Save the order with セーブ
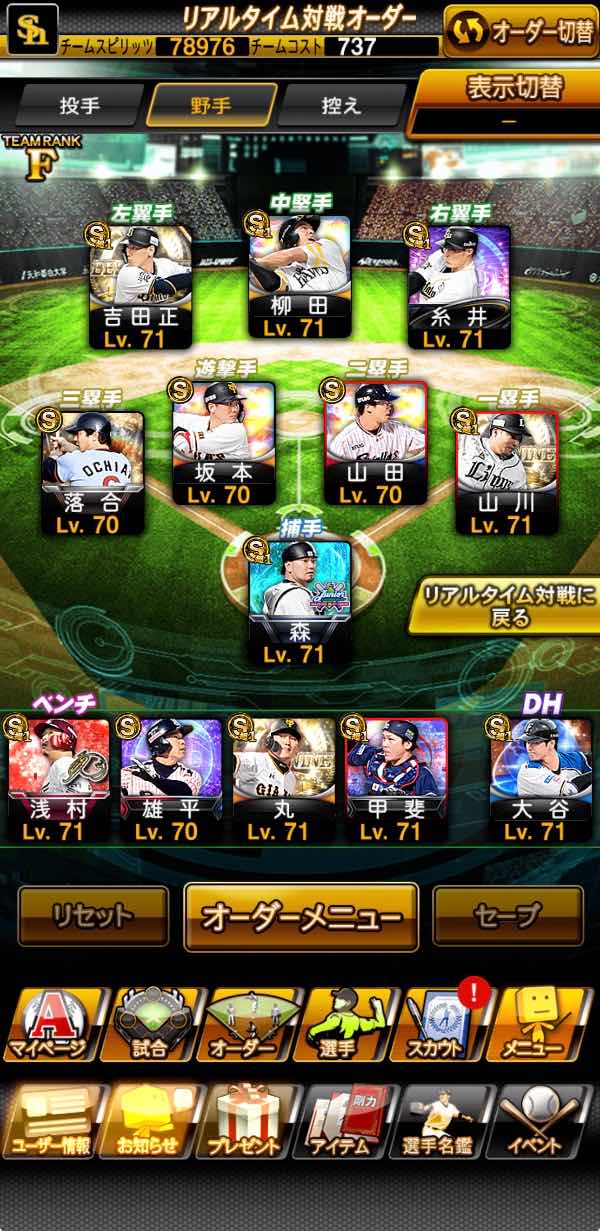The height and width of the screenshot is (1231, 600). (507, 915)
